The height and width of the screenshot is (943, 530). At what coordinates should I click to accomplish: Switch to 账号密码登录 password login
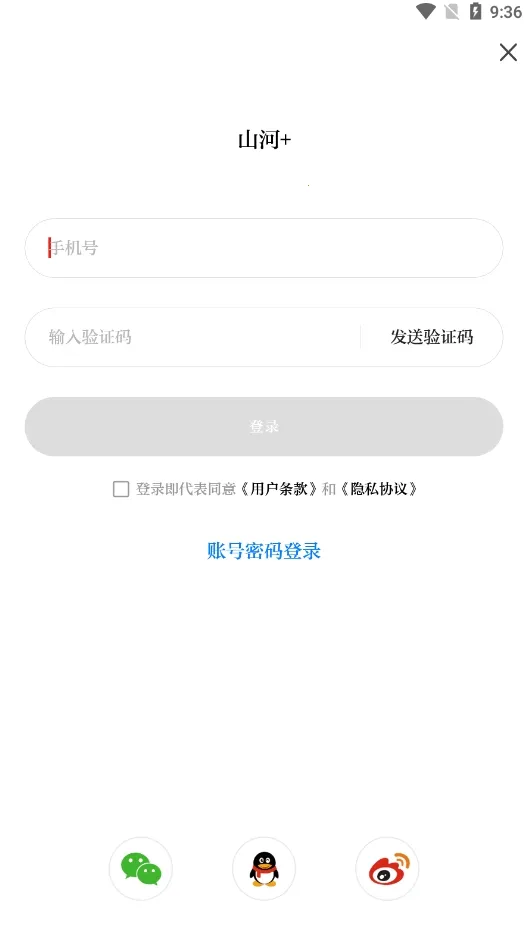(x=263, y=551)
